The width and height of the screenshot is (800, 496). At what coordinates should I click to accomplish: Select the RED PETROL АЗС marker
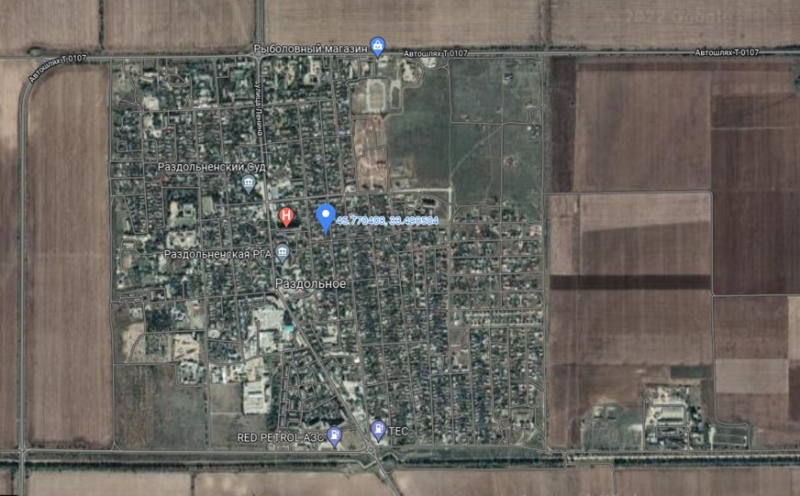(x=334, y=435)
